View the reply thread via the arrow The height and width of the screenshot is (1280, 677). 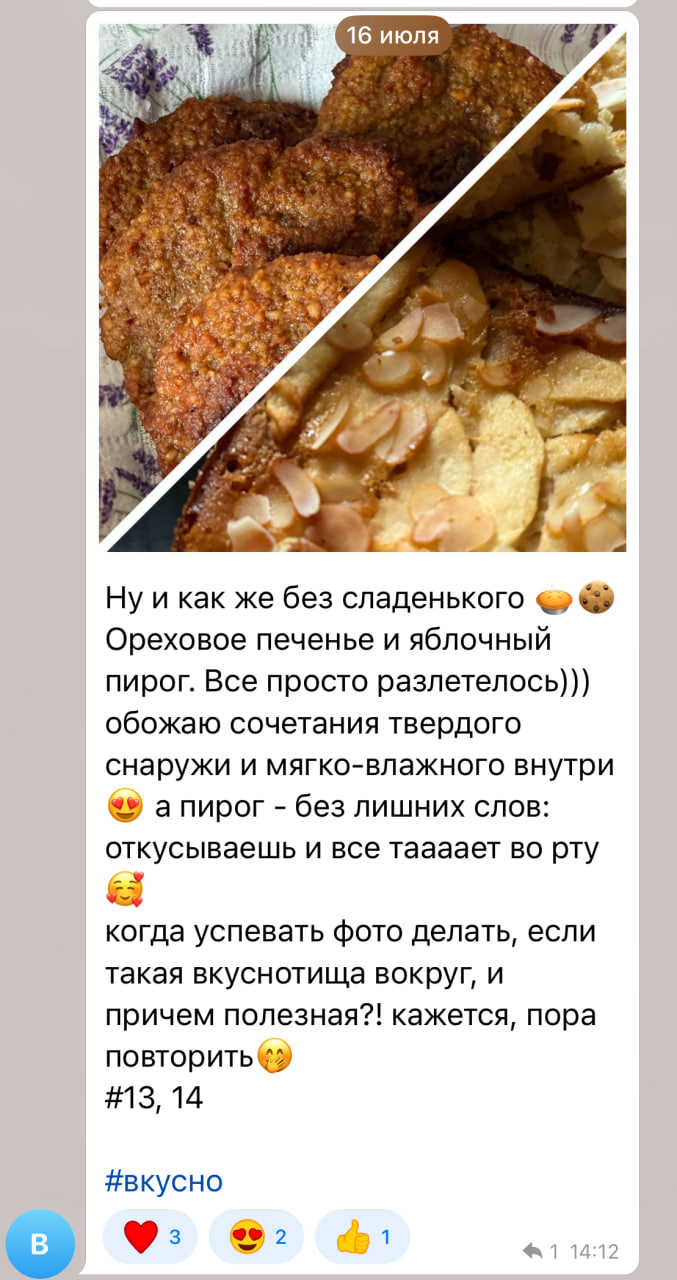533,1251
